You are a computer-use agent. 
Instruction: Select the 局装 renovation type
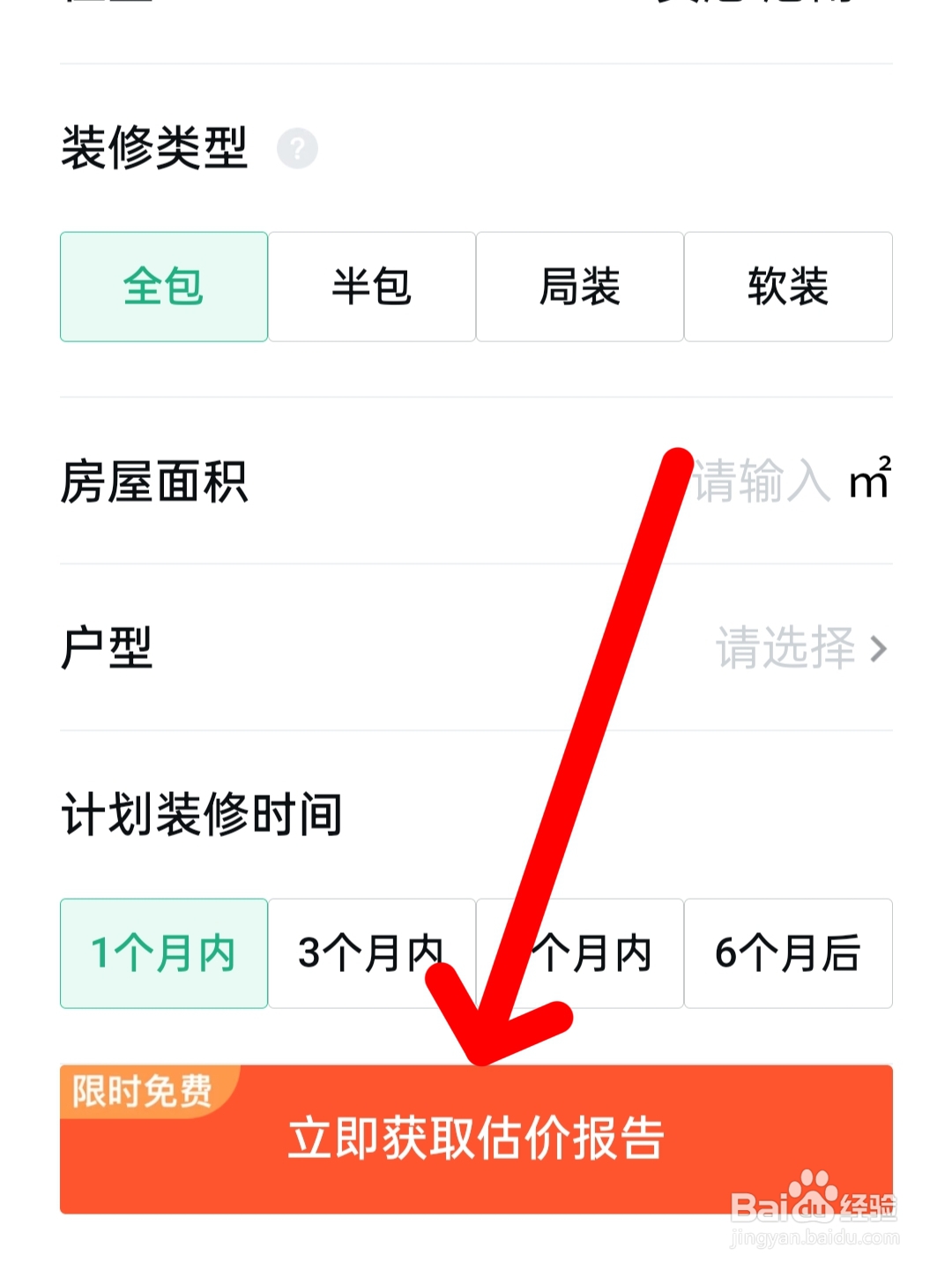[579, 287]
